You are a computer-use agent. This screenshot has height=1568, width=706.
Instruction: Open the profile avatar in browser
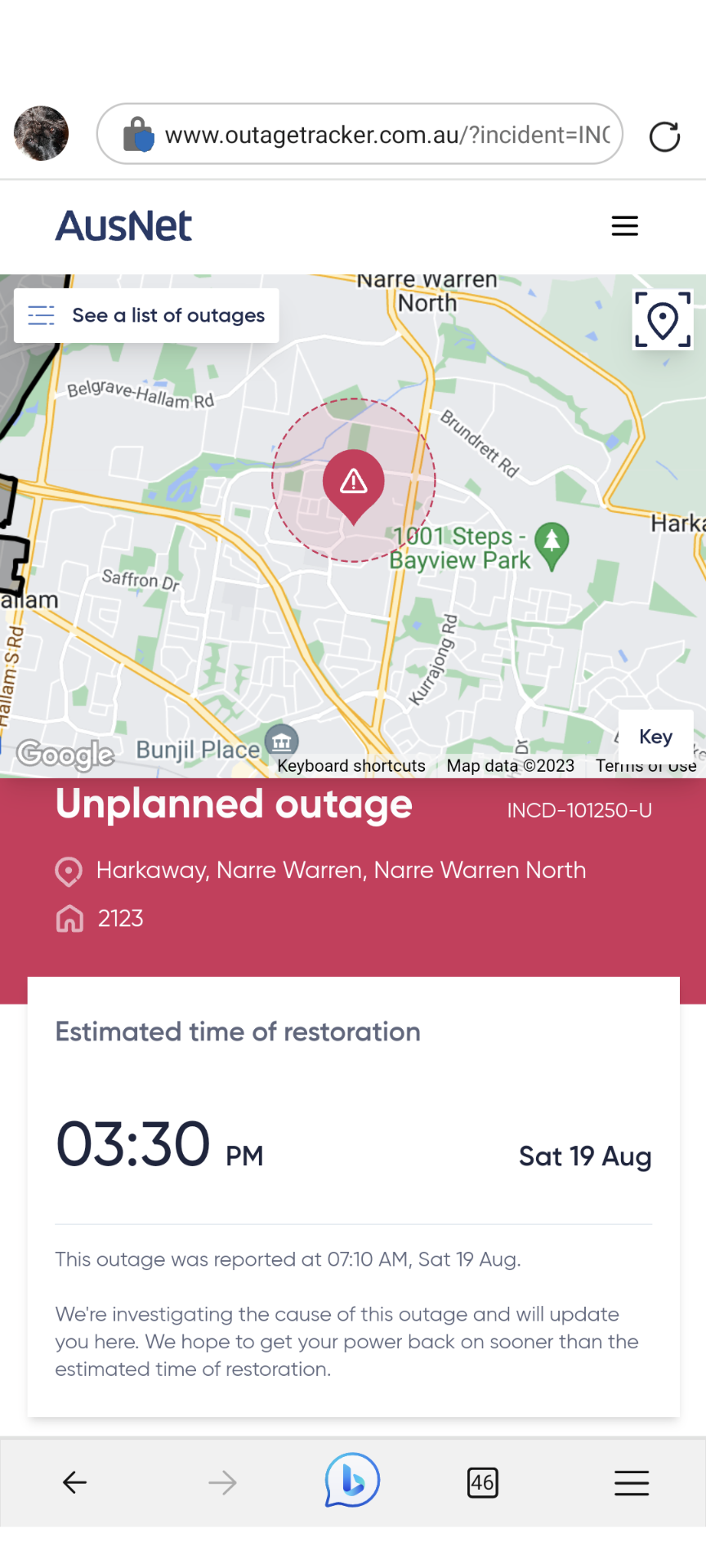pos(42,133)
